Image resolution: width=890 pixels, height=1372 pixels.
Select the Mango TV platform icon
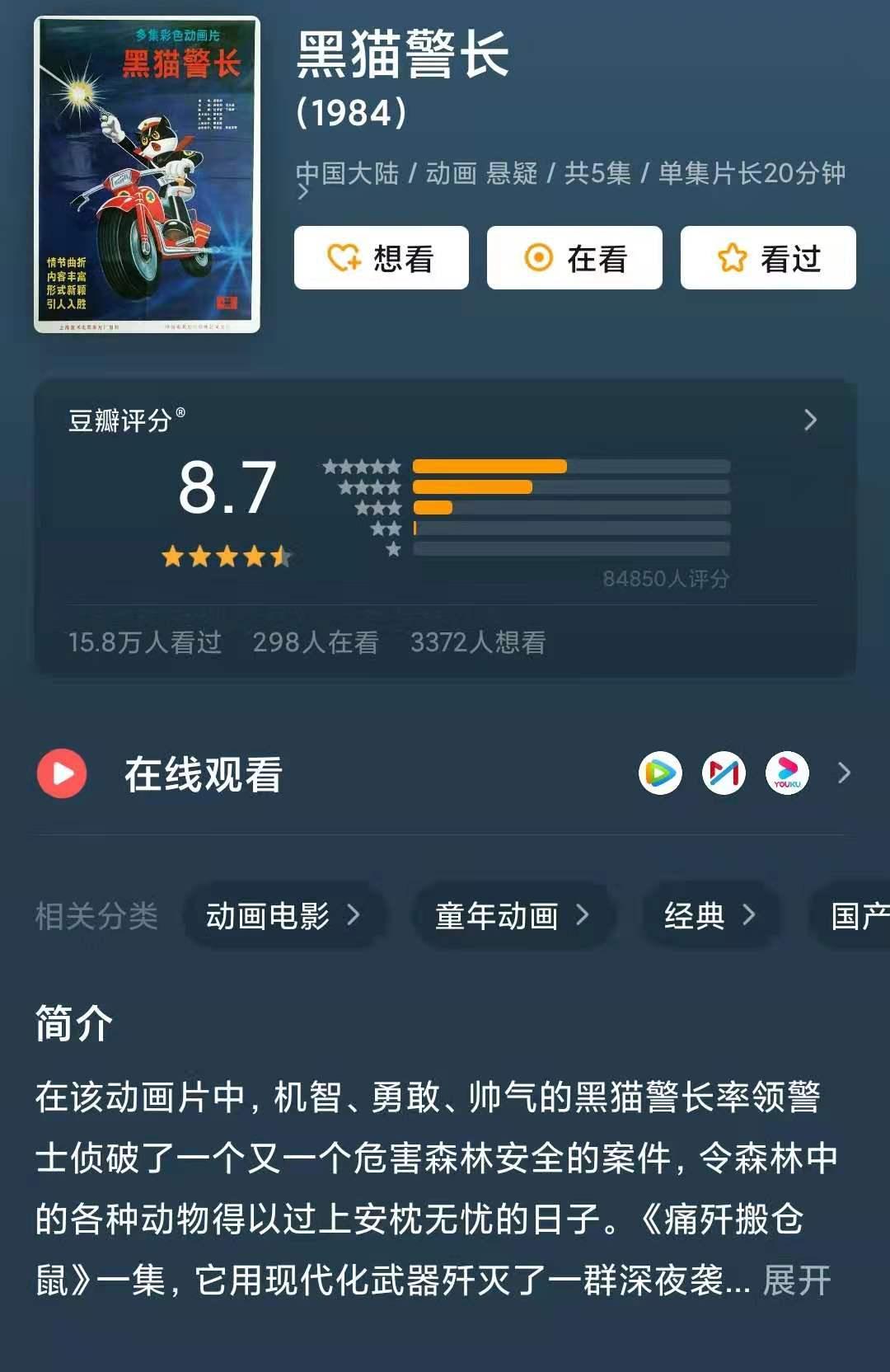[723, 773]
